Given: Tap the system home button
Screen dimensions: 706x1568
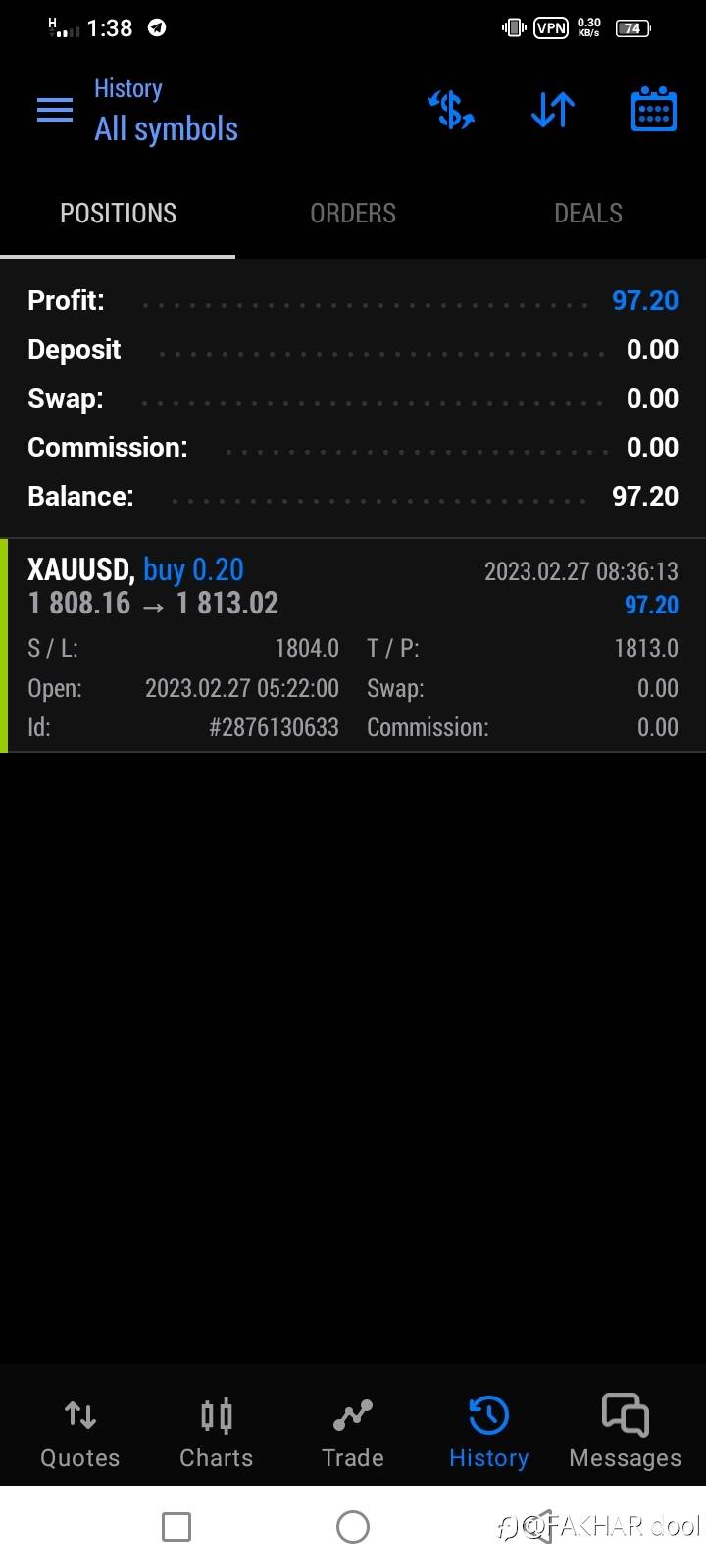Looking at the screenshot, I should click(353, 1526).
